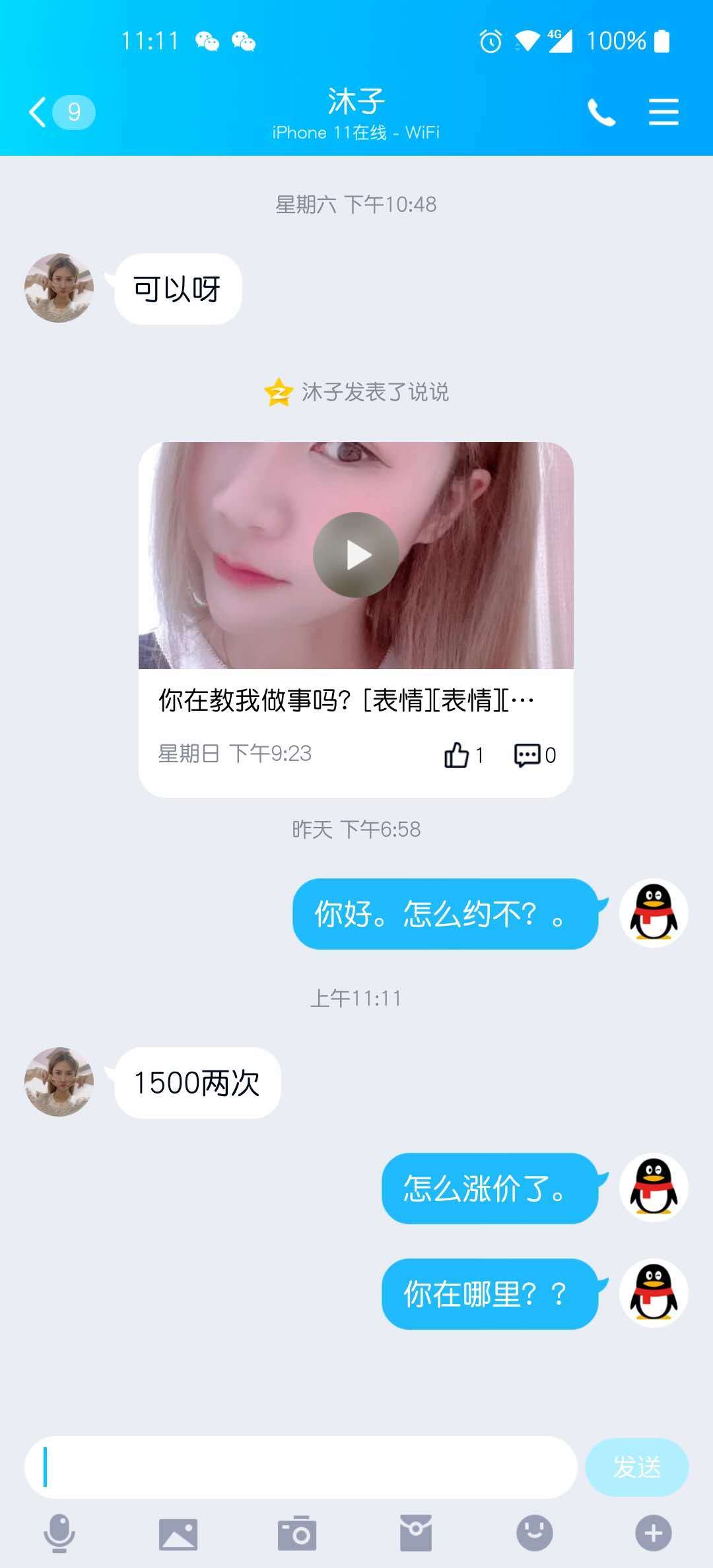The height and width of the screenshot is (1568, 713).
Task: Record a voice message
Action: pyautogui.click(x=59, y=1532)
